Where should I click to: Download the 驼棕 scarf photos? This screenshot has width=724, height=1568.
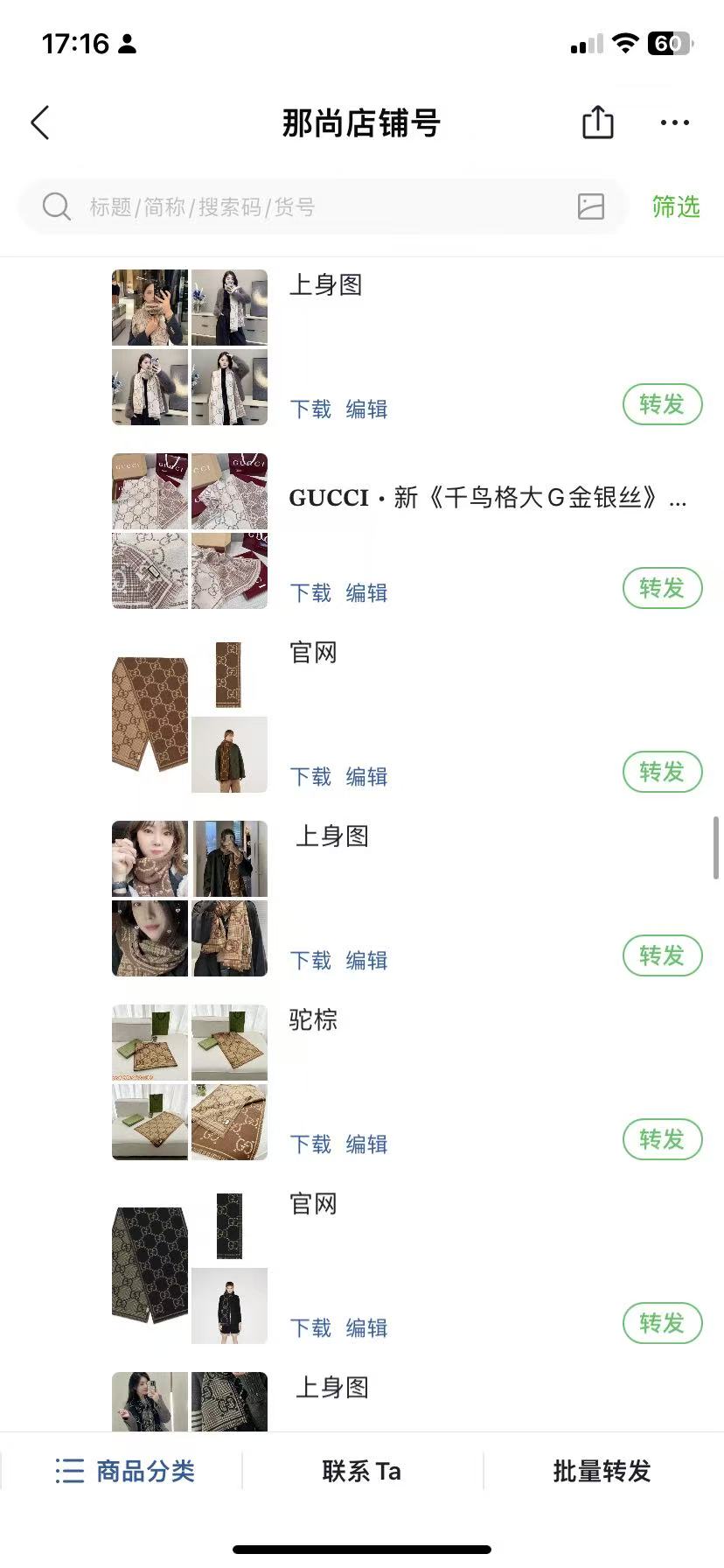pyautogui.click(x=310, y=1144)
